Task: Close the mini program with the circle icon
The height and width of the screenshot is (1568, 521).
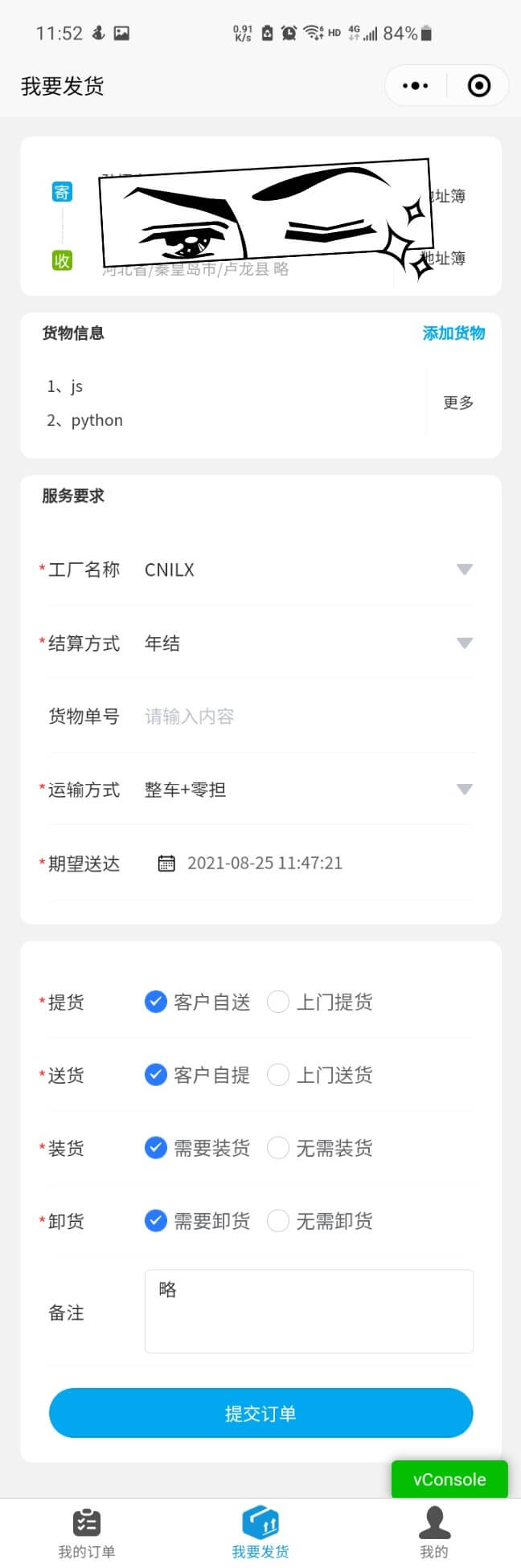Action: pos(479,86)
